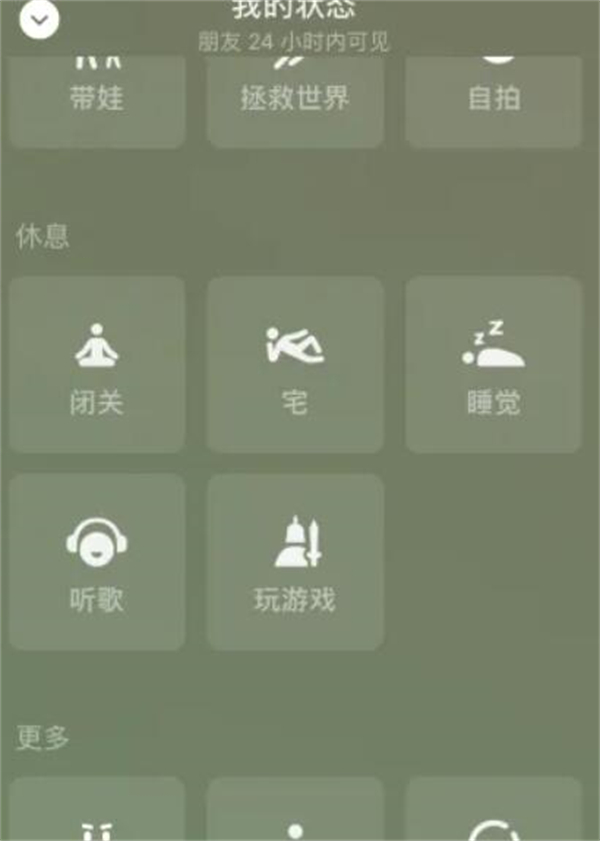Viewport: 600px width, 841px height.
Task: Set status to 睡觉
Action: [493, 365]
